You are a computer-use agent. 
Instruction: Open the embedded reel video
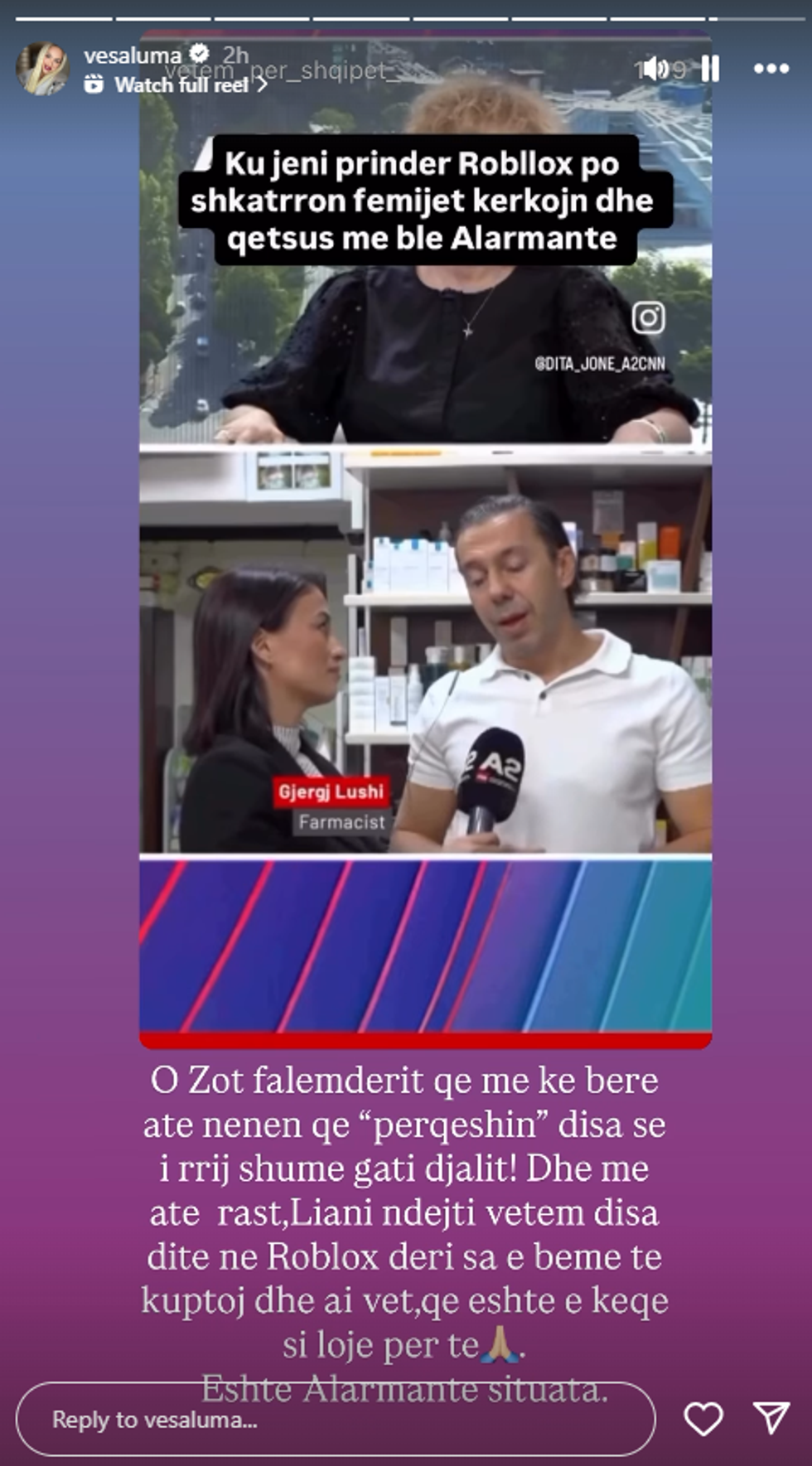coord(425,539)
